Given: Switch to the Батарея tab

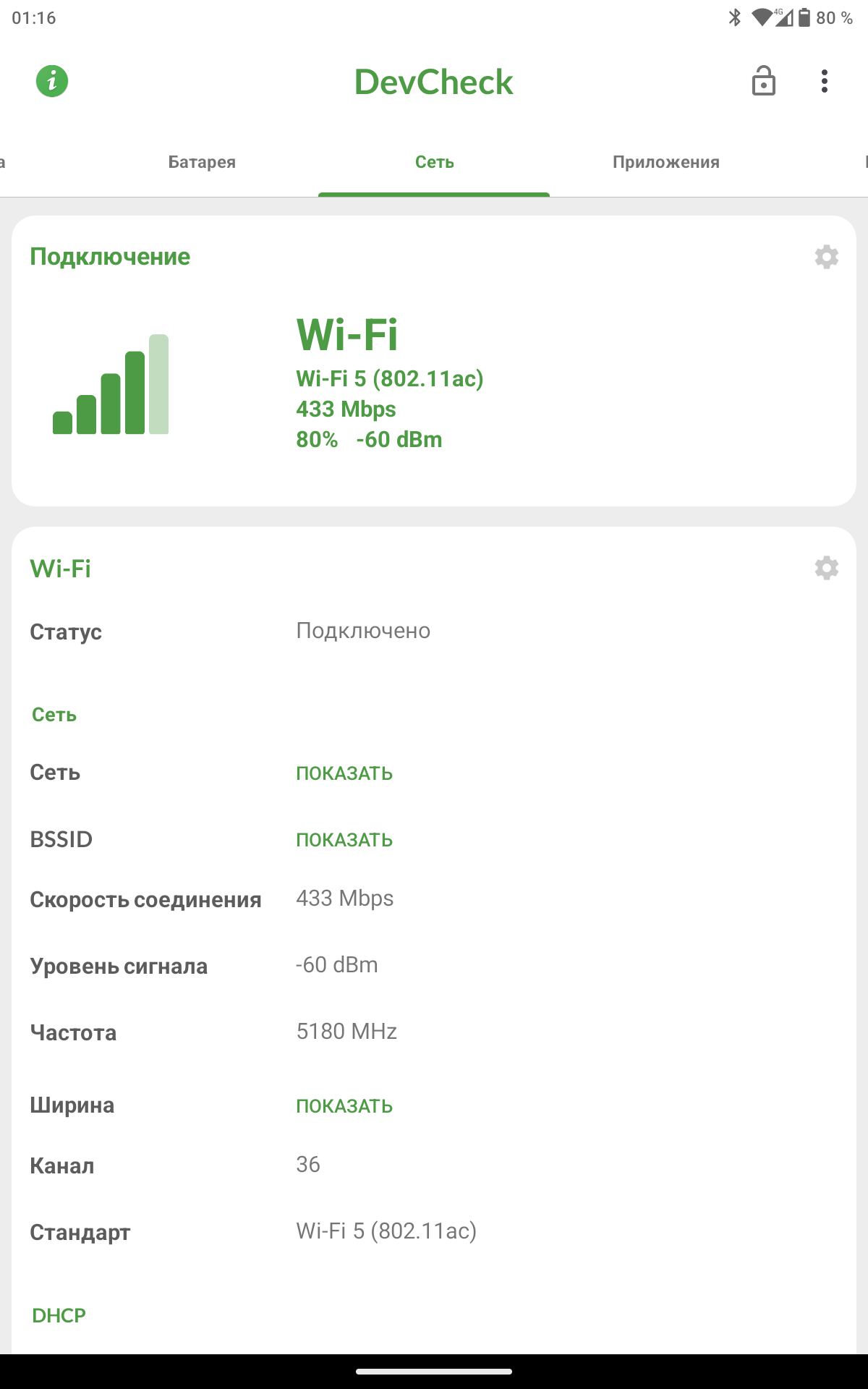Looking at the screenshot, I should [202, 162].
